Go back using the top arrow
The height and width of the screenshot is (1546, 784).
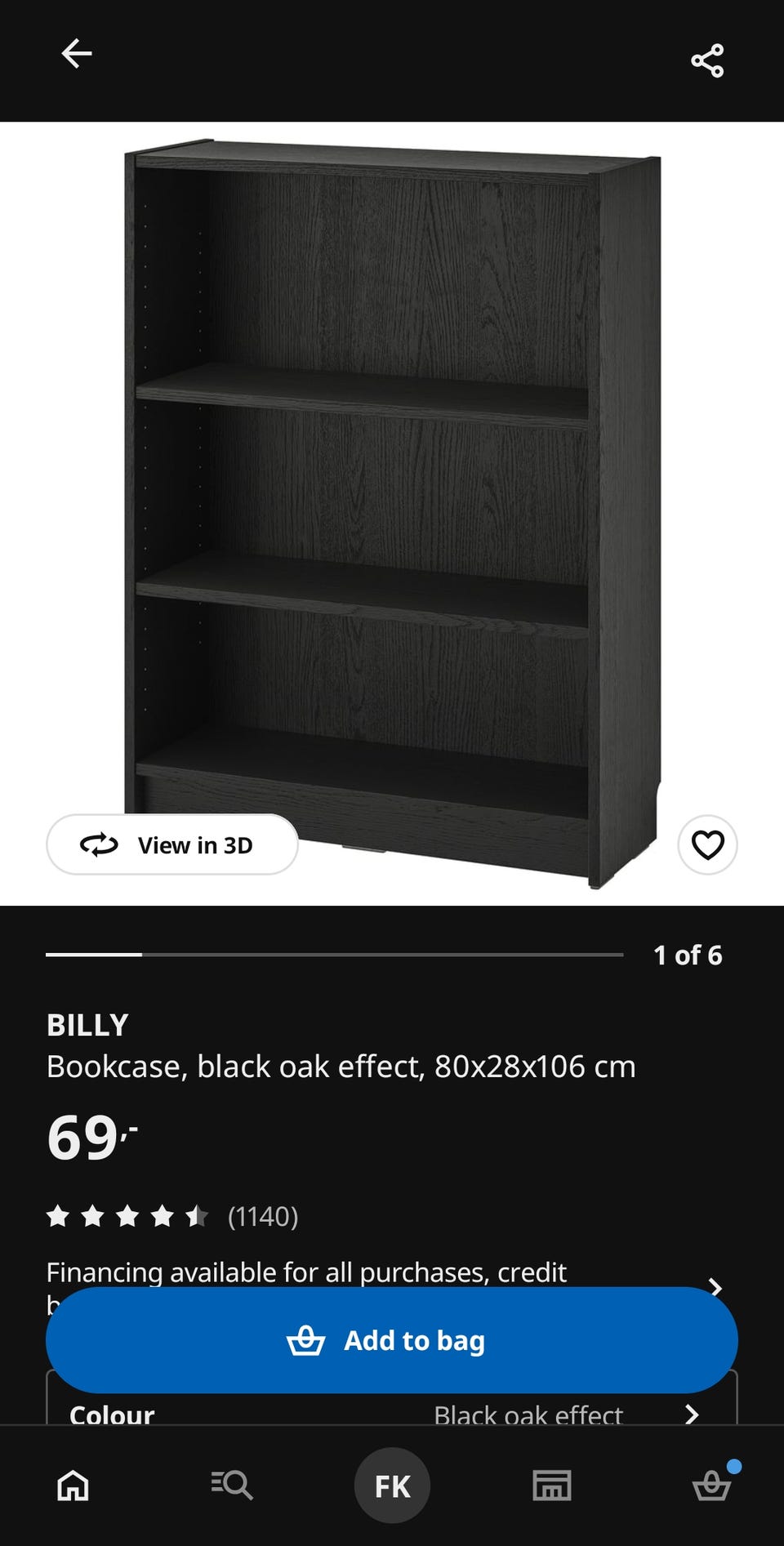[77, 54]
